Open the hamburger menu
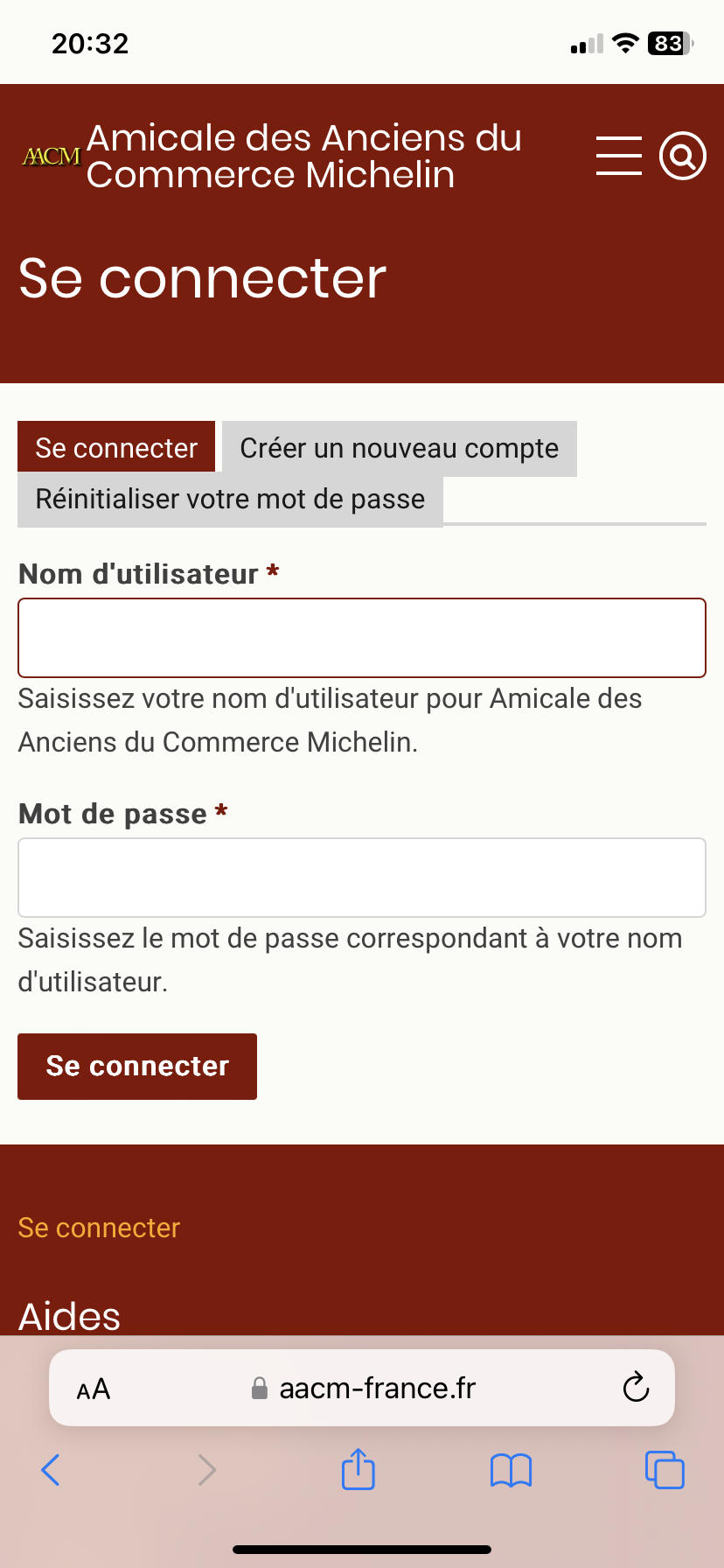Viewport: 724px width, 1568px height. (x=619, y=156)
